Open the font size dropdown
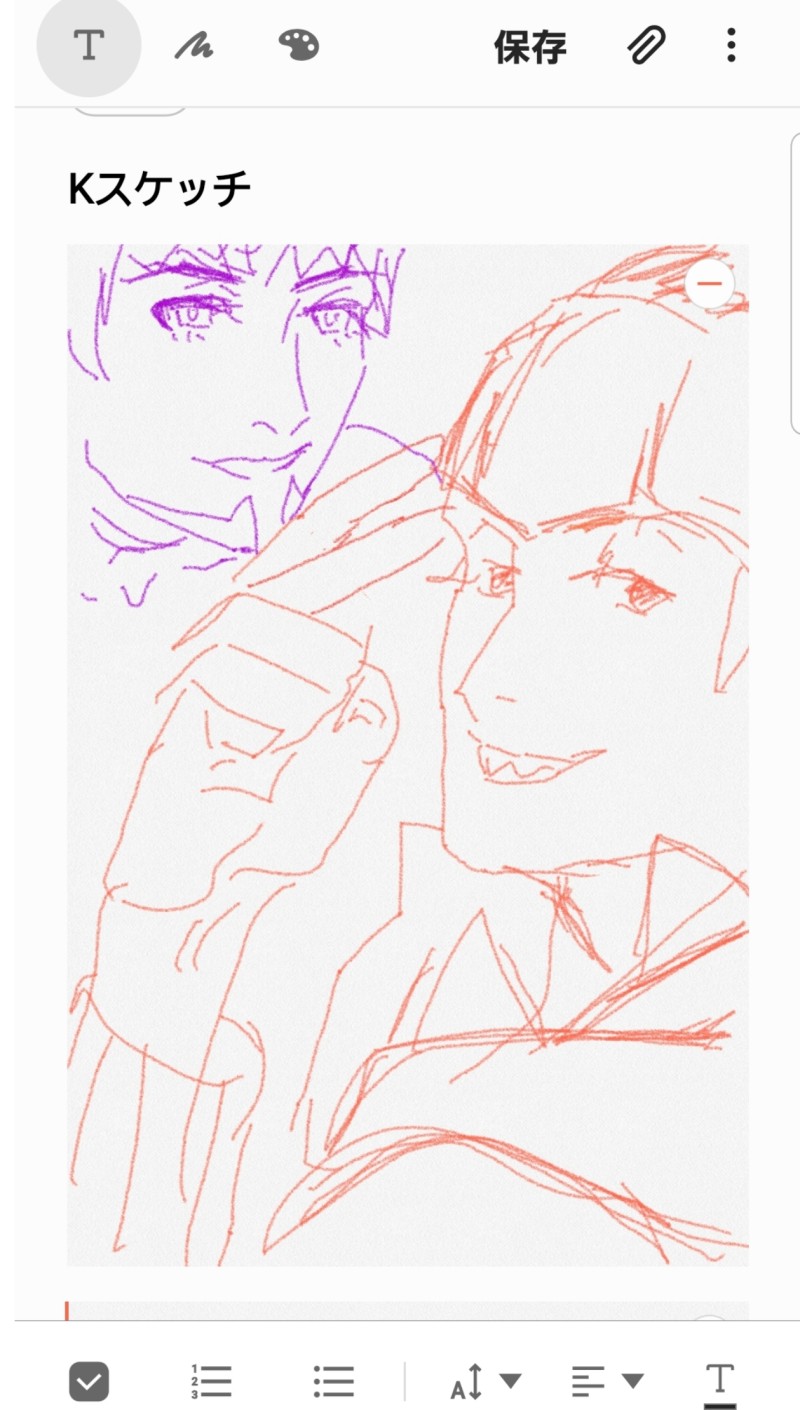The image size is (800, 1410). coord(484,1381)
